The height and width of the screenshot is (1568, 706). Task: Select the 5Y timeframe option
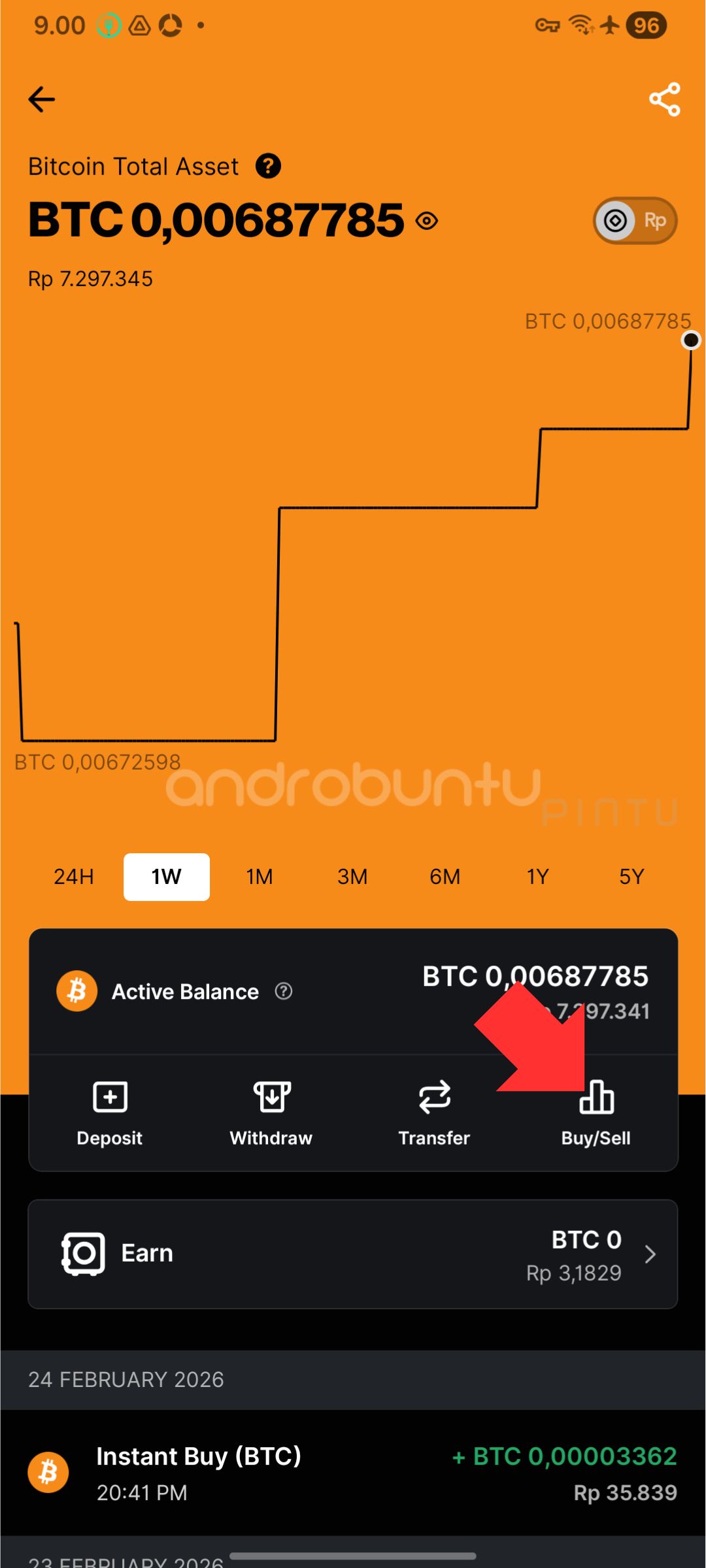(x=631, y=877)
